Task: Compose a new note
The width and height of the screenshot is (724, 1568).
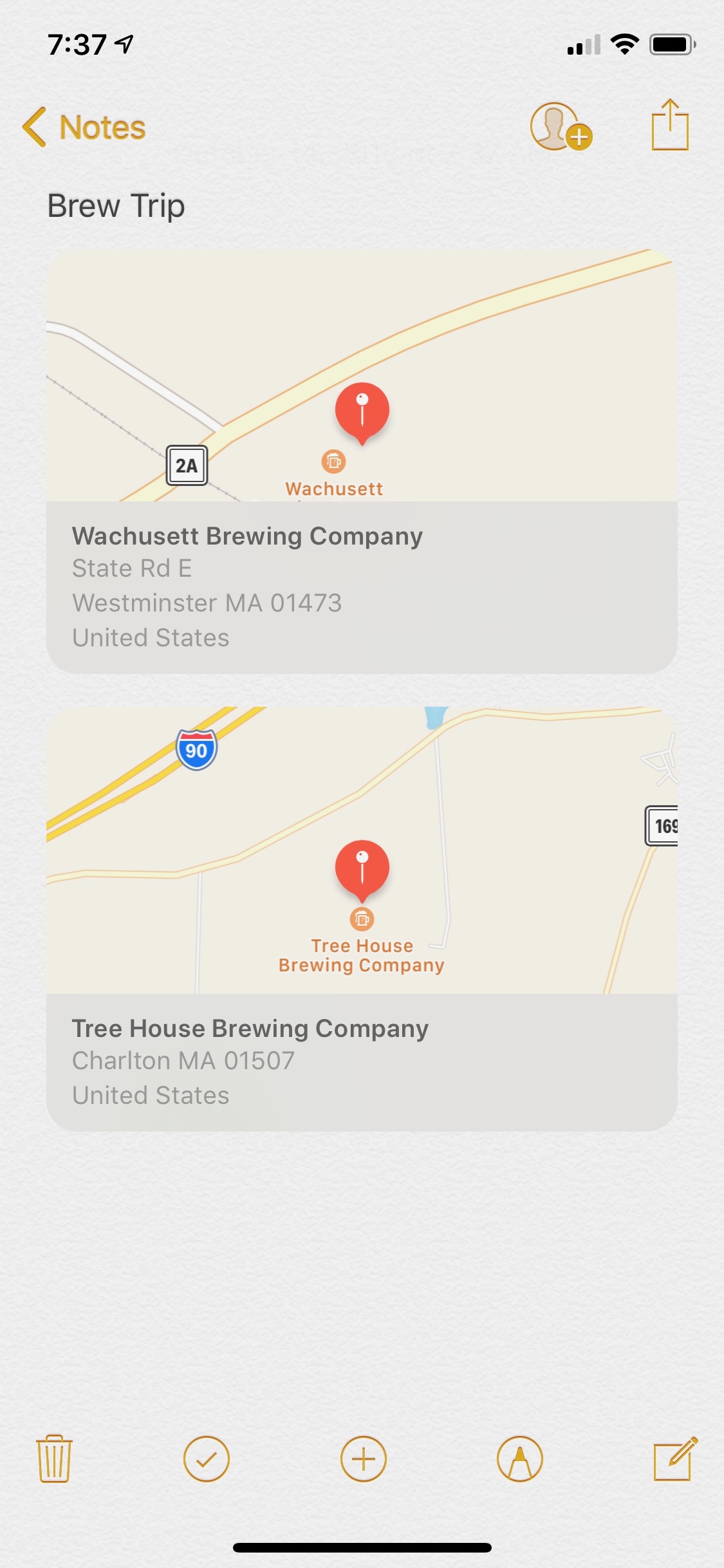Action: pos(674,1459)
